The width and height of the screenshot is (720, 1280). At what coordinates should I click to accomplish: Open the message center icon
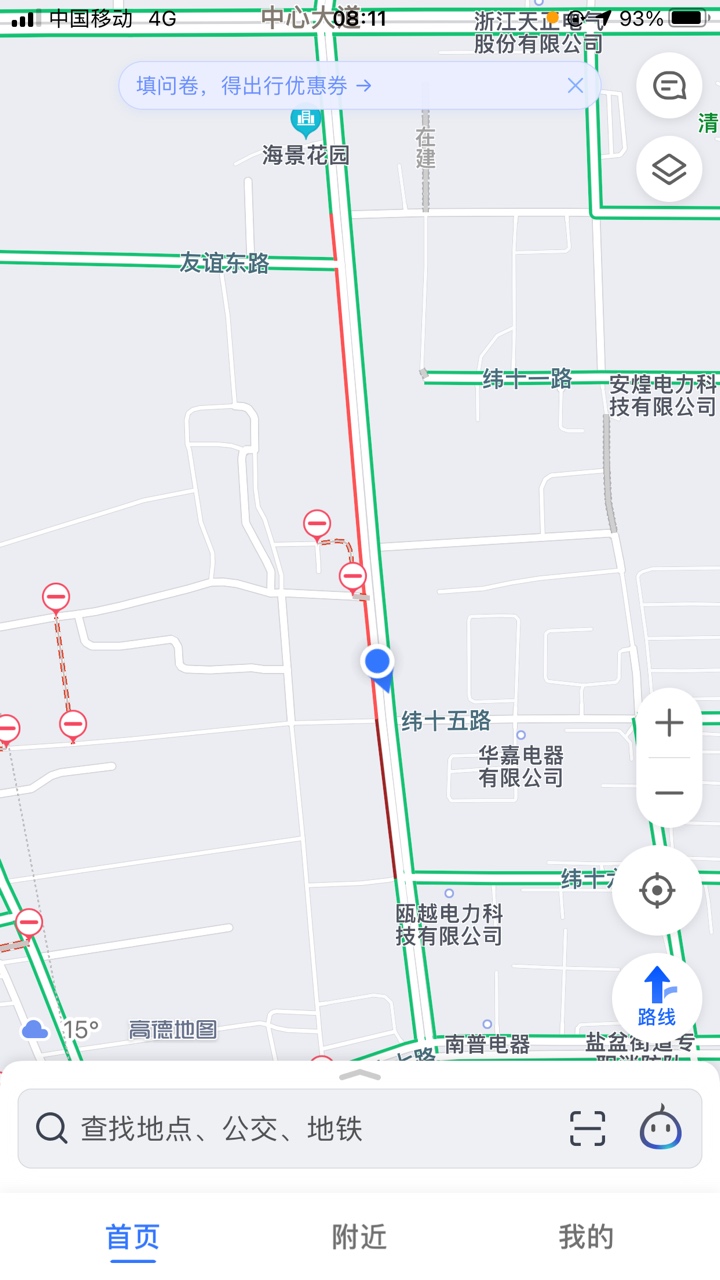coord(669,86)
